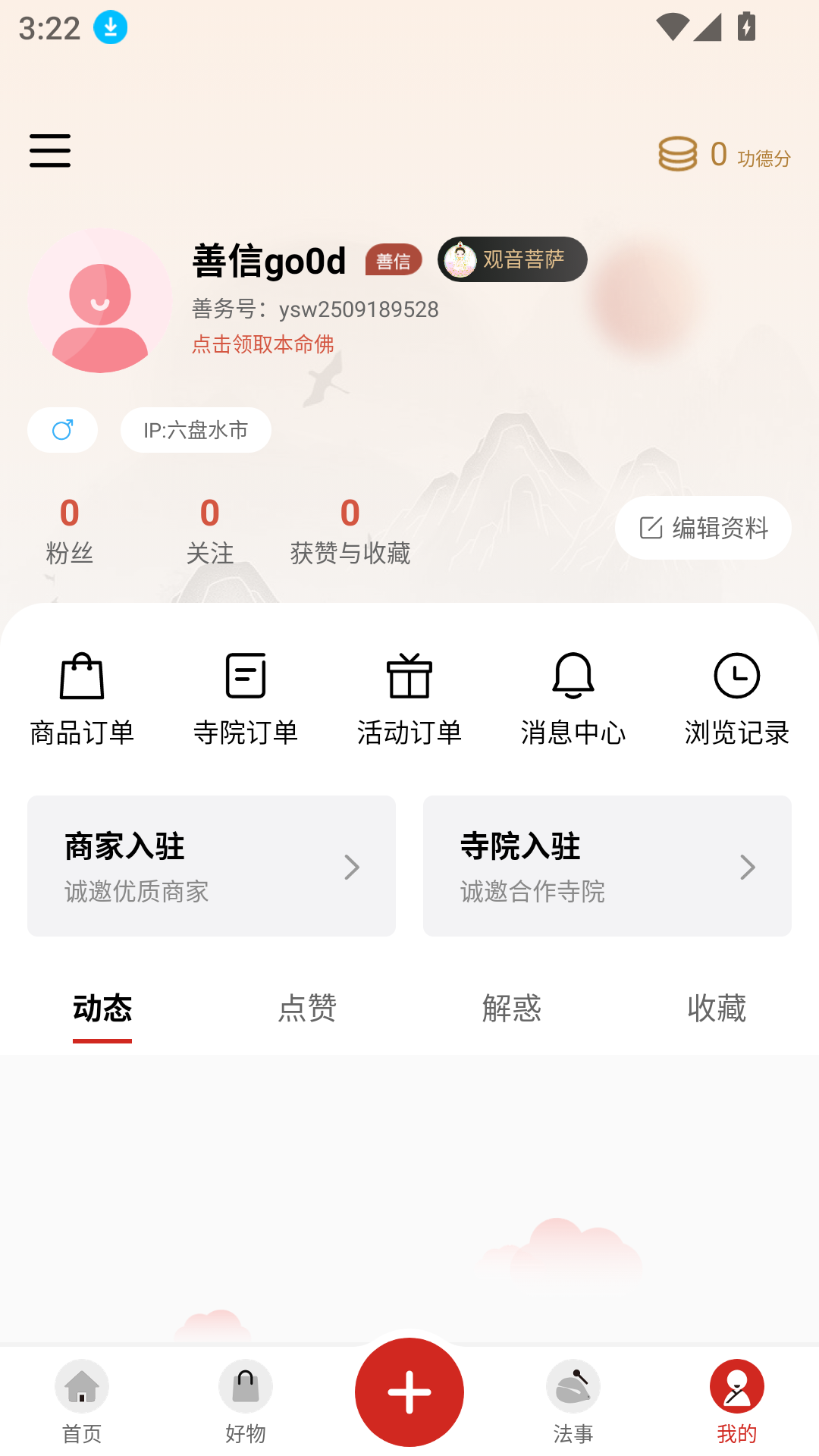Image resolution: width=819 pixels, height=1456 pixels.
Task: Open the 商家入驻 merchant card
Action: 212,866
